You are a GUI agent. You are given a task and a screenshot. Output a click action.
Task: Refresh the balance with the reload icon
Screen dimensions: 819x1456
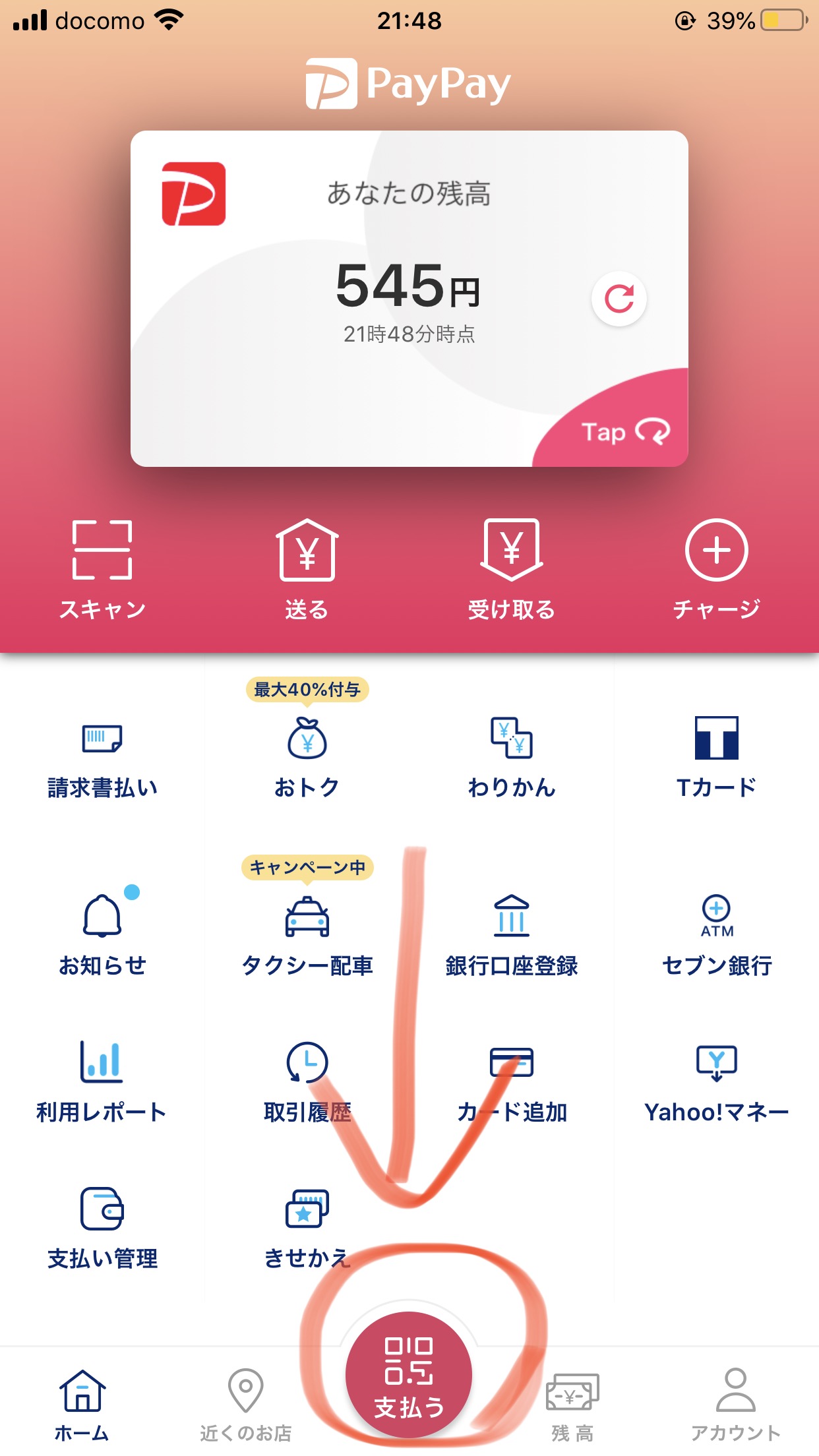[x=619, y=299]
